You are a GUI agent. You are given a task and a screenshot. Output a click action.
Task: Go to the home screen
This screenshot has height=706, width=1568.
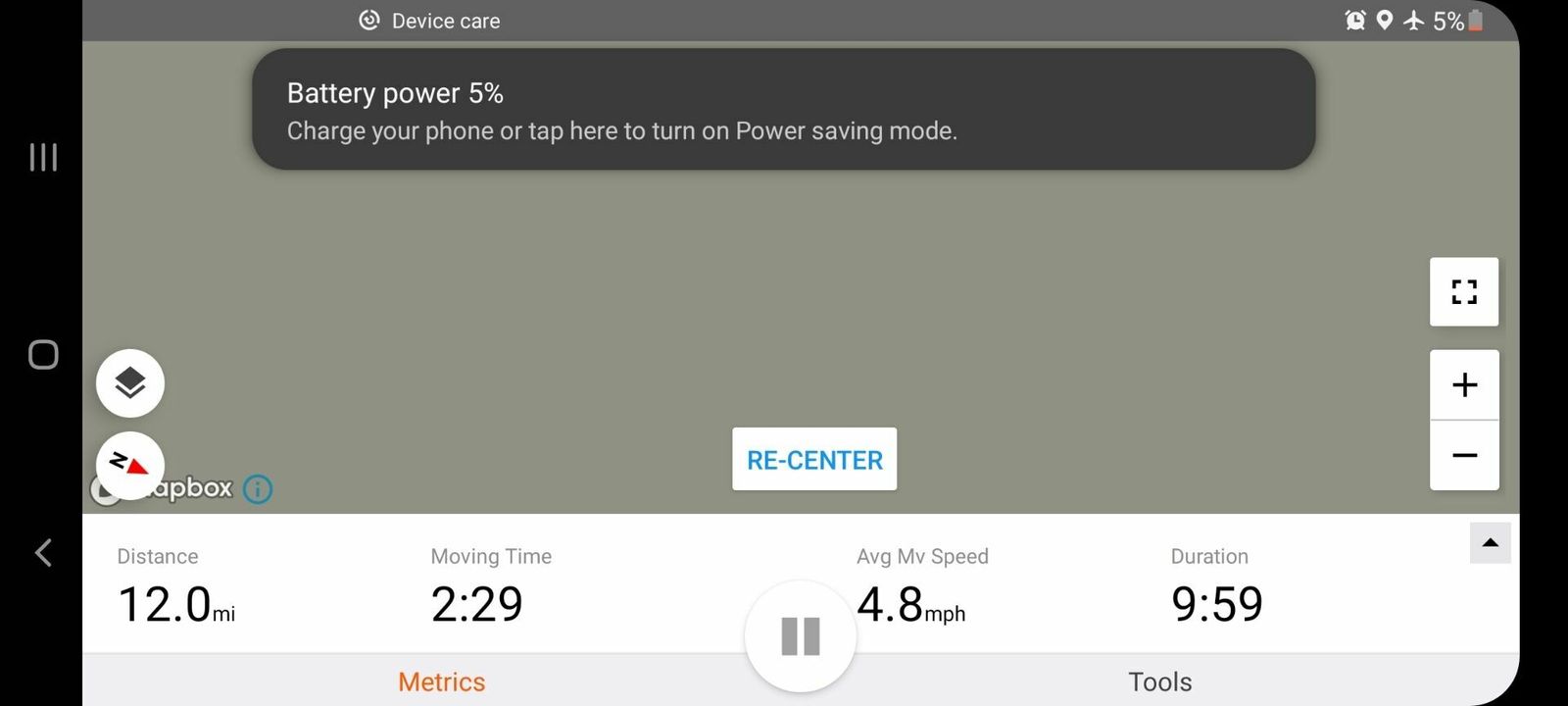pyautogui.click(x=43, y=354)
